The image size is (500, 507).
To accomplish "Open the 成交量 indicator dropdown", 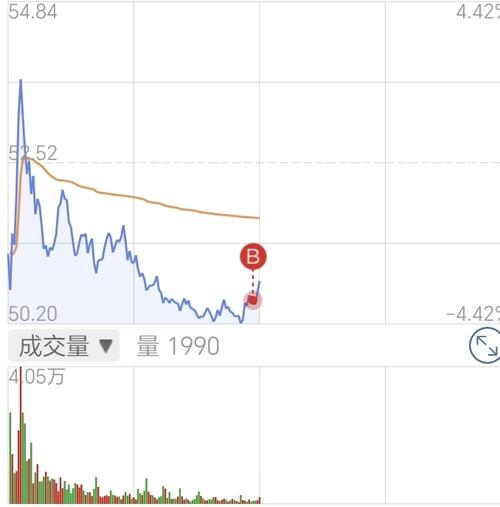I will point(63,346).
